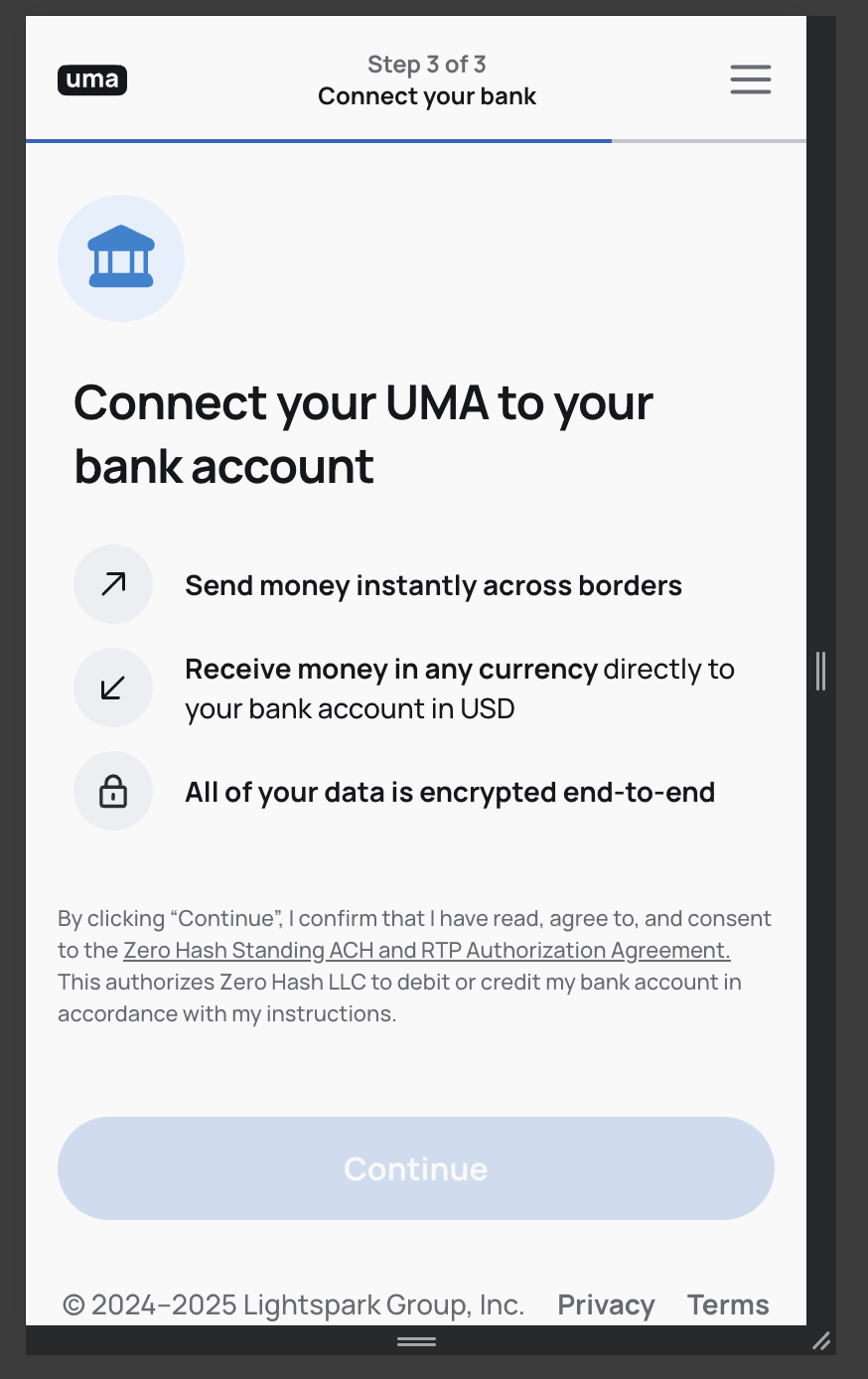Open the Terms link
The width and height of the screenshot is (868, 1379).
pos(728,1304)
